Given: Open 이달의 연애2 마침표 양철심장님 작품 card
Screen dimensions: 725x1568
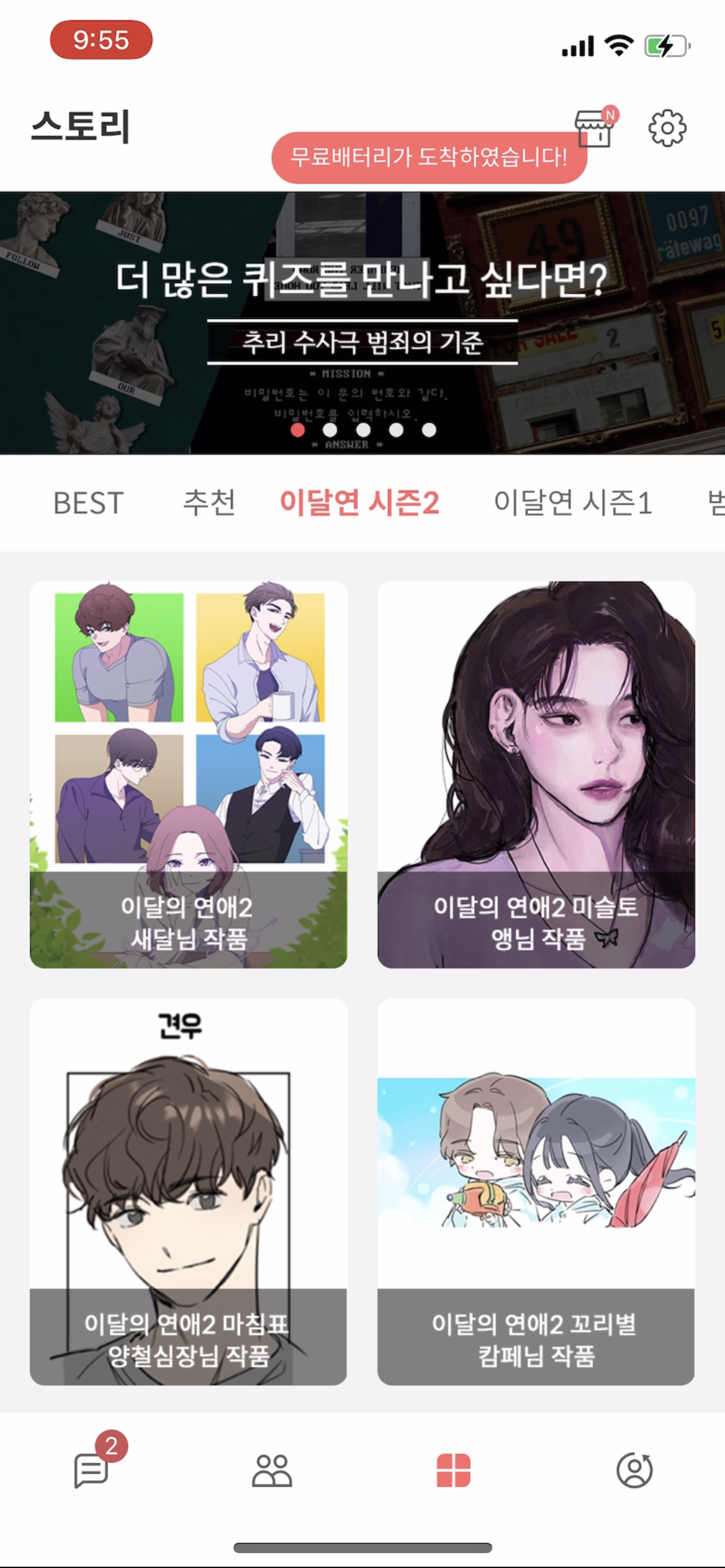Looking at the screenshot, I should [x=188, y=1191].
